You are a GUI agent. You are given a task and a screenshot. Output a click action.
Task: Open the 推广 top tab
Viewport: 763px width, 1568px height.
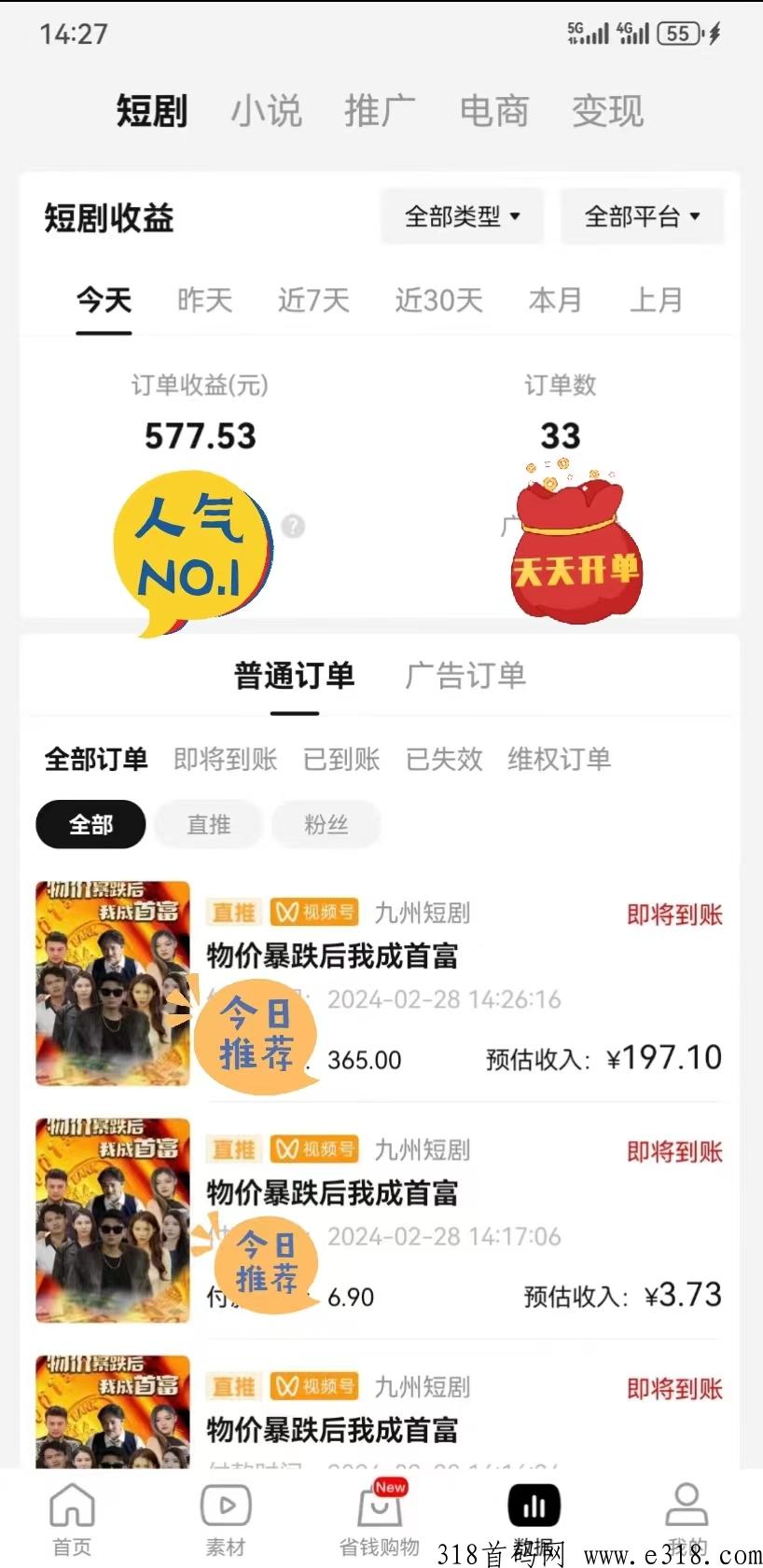pyautogui.click(x=380, y=111)
